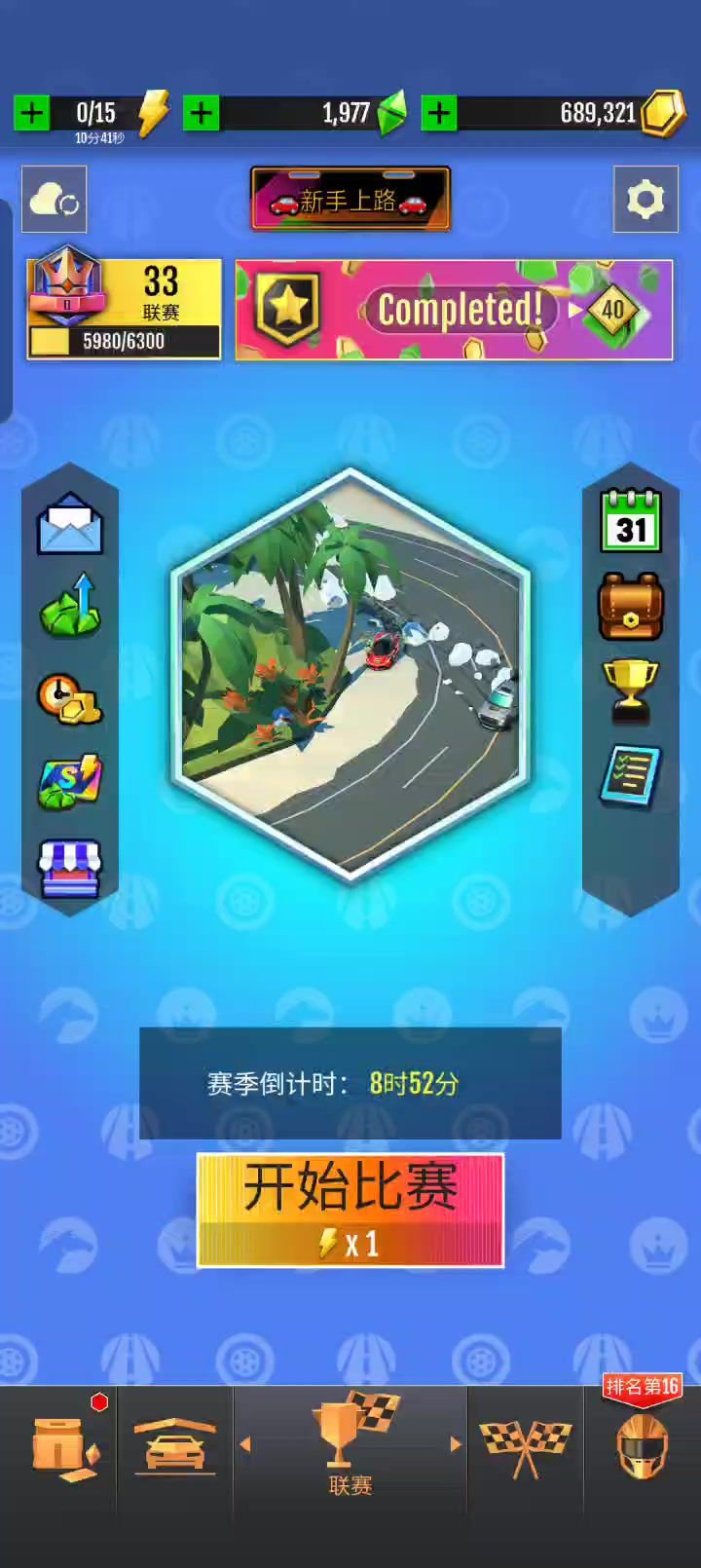Screen dimensions: 701x1568
Task: Open the helmet ranking tab
Action: [x=643, y=1446]
